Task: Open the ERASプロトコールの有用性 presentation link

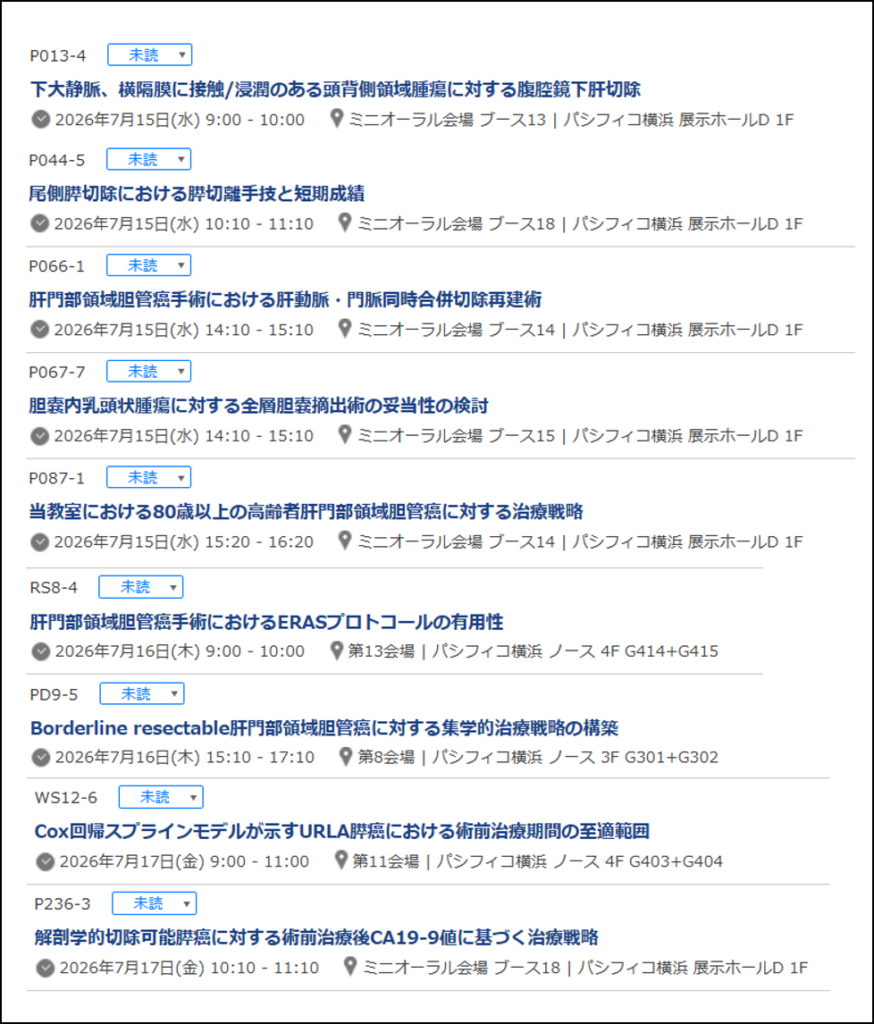Action: tap(267, 622)
